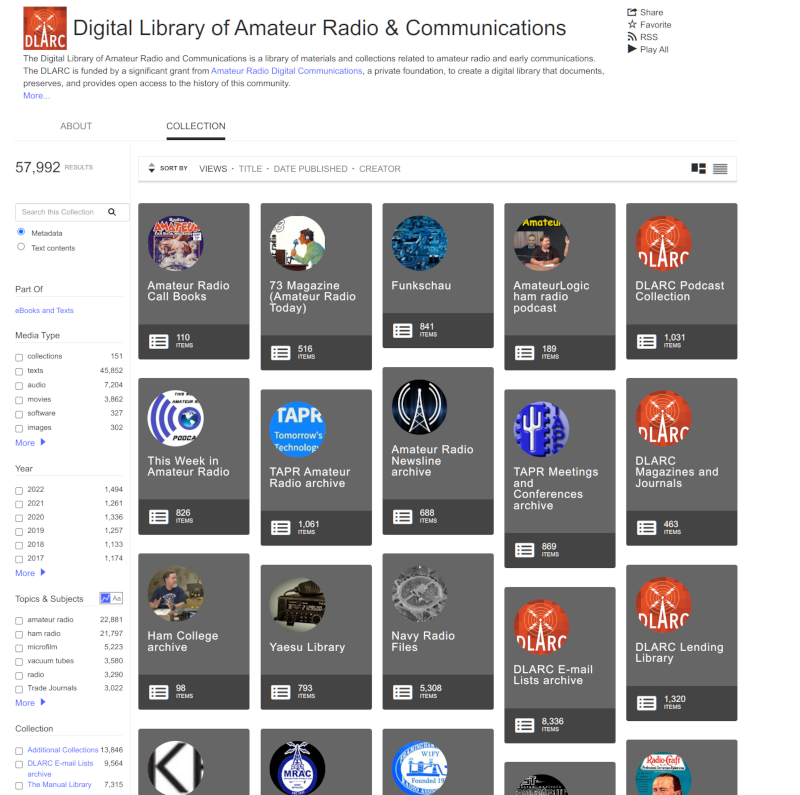Check the vacuum tubes topic filter
The width and height of the screenshot is (800, 795).
tap(19, 661)
